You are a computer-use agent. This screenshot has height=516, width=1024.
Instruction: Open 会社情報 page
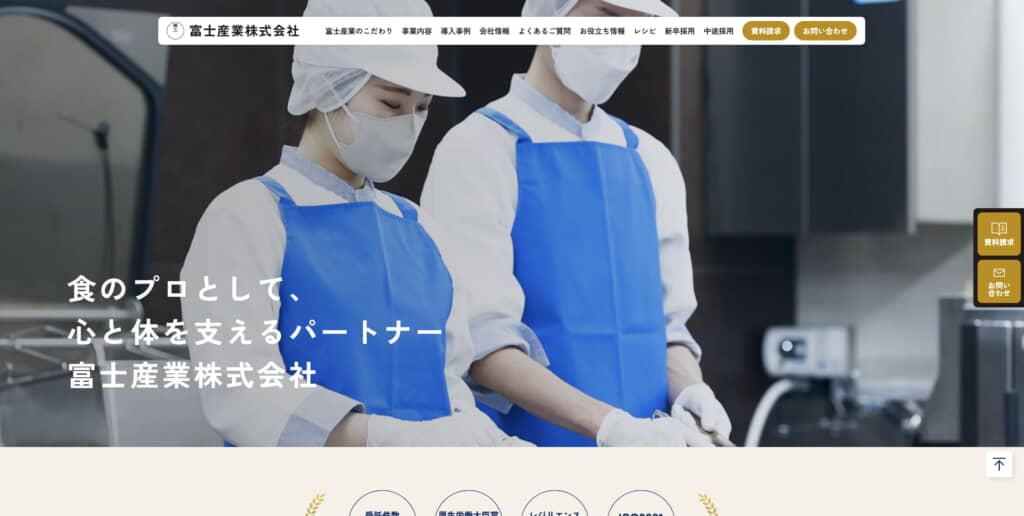494,31
